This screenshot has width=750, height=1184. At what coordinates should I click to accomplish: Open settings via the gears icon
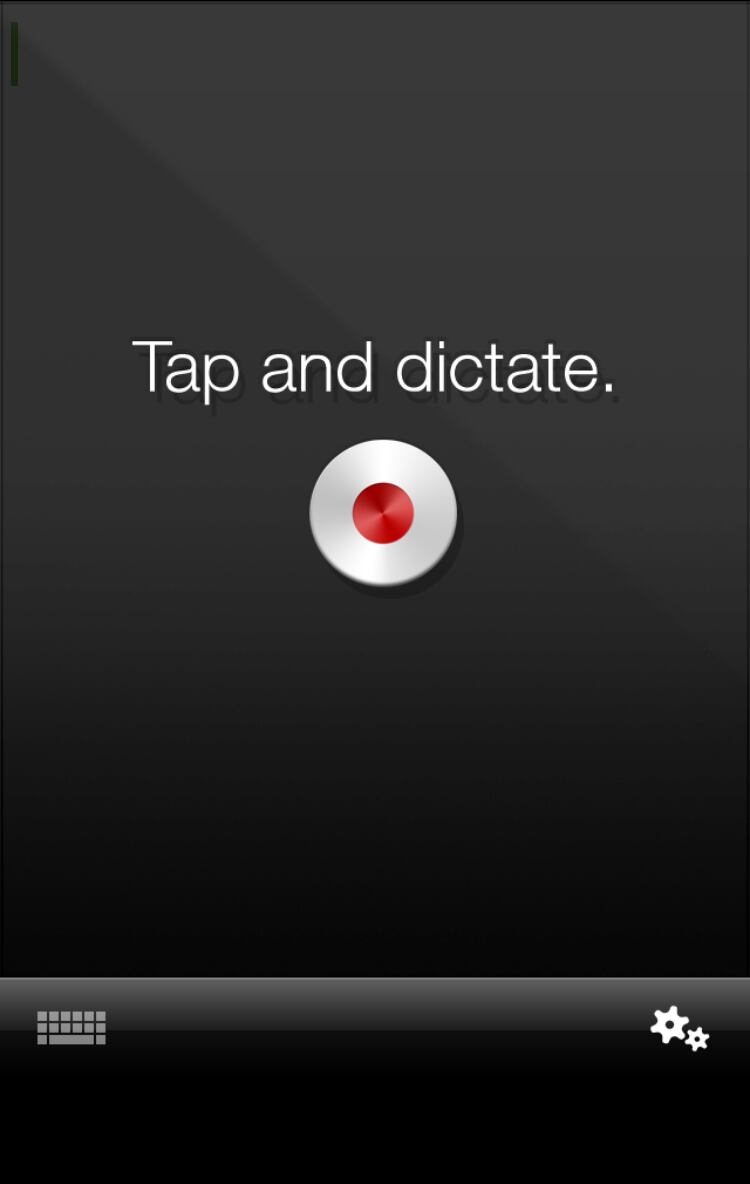point(679,1028)
